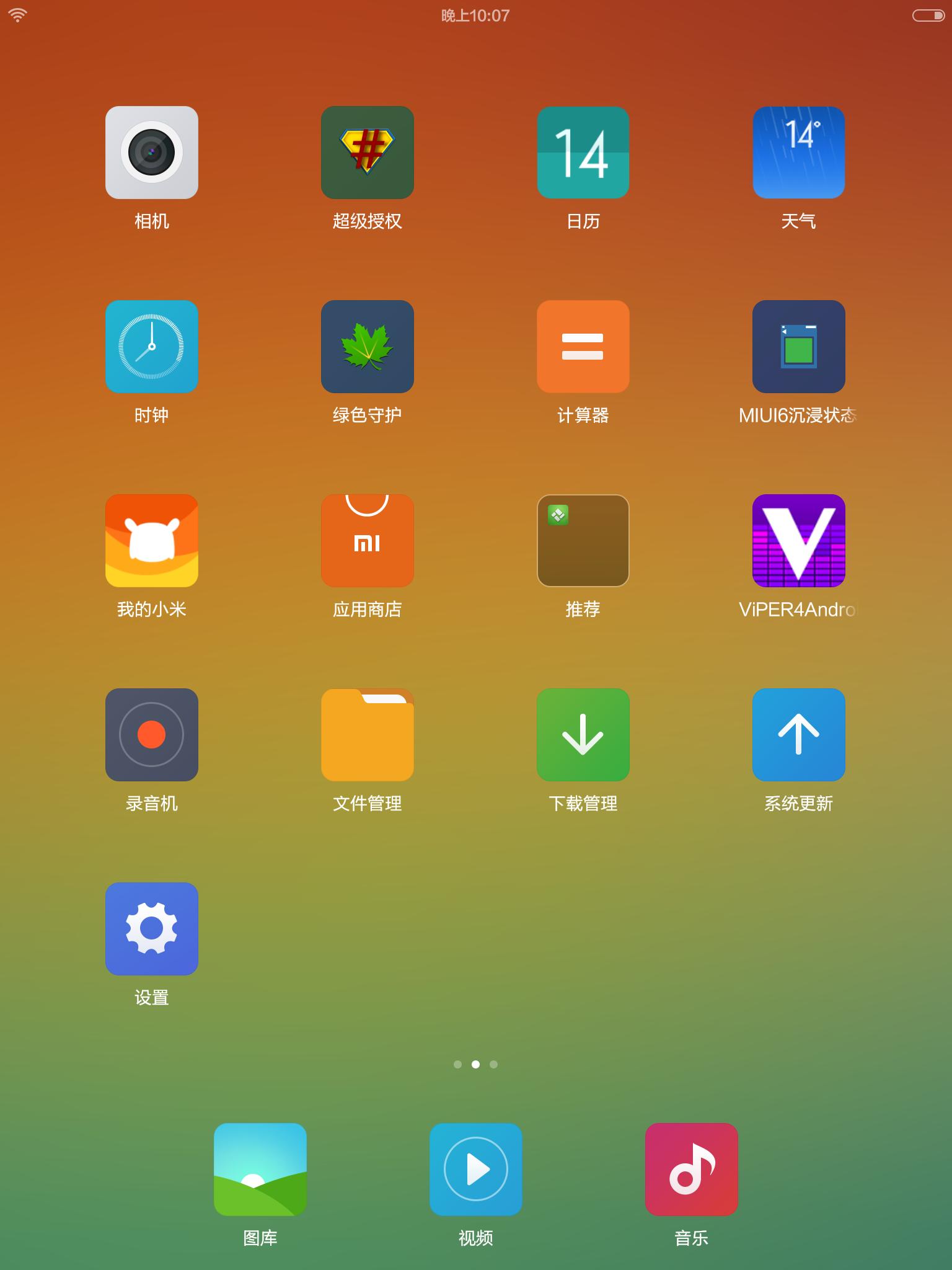The height and width of the screenshot is (1270, 952).
Task: Launch 绿色守护 Greenify app
Action: pos(367,347)
